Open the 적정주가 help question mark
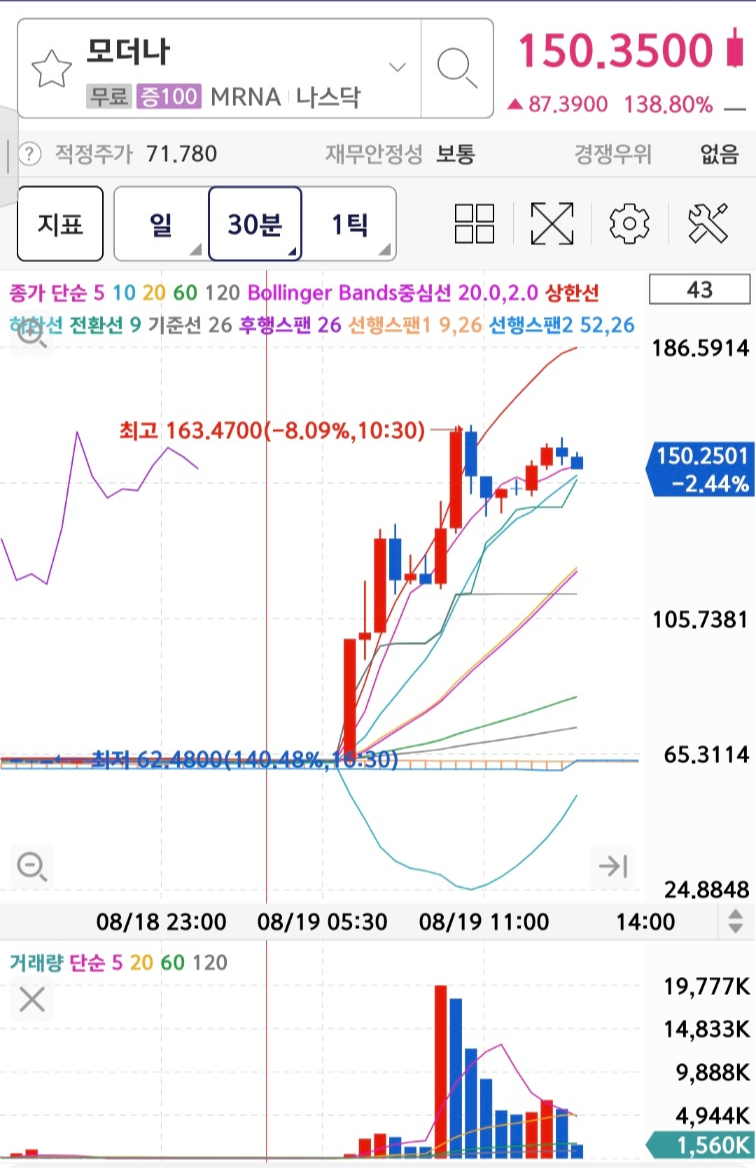This screenshot has height=1168, width=756. [29, 154]
